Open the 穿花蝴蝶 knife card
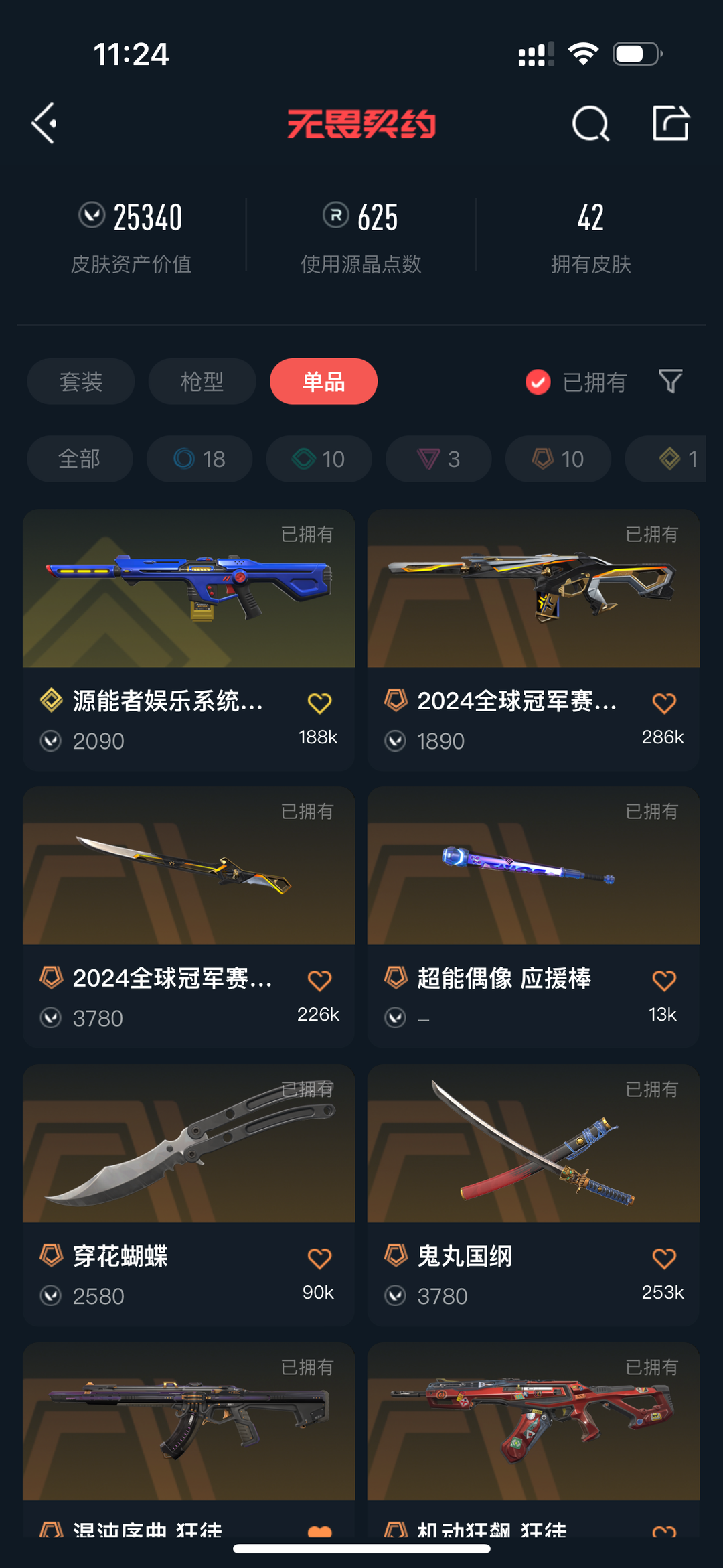 pyautogui.click(x=189, y=1195)
